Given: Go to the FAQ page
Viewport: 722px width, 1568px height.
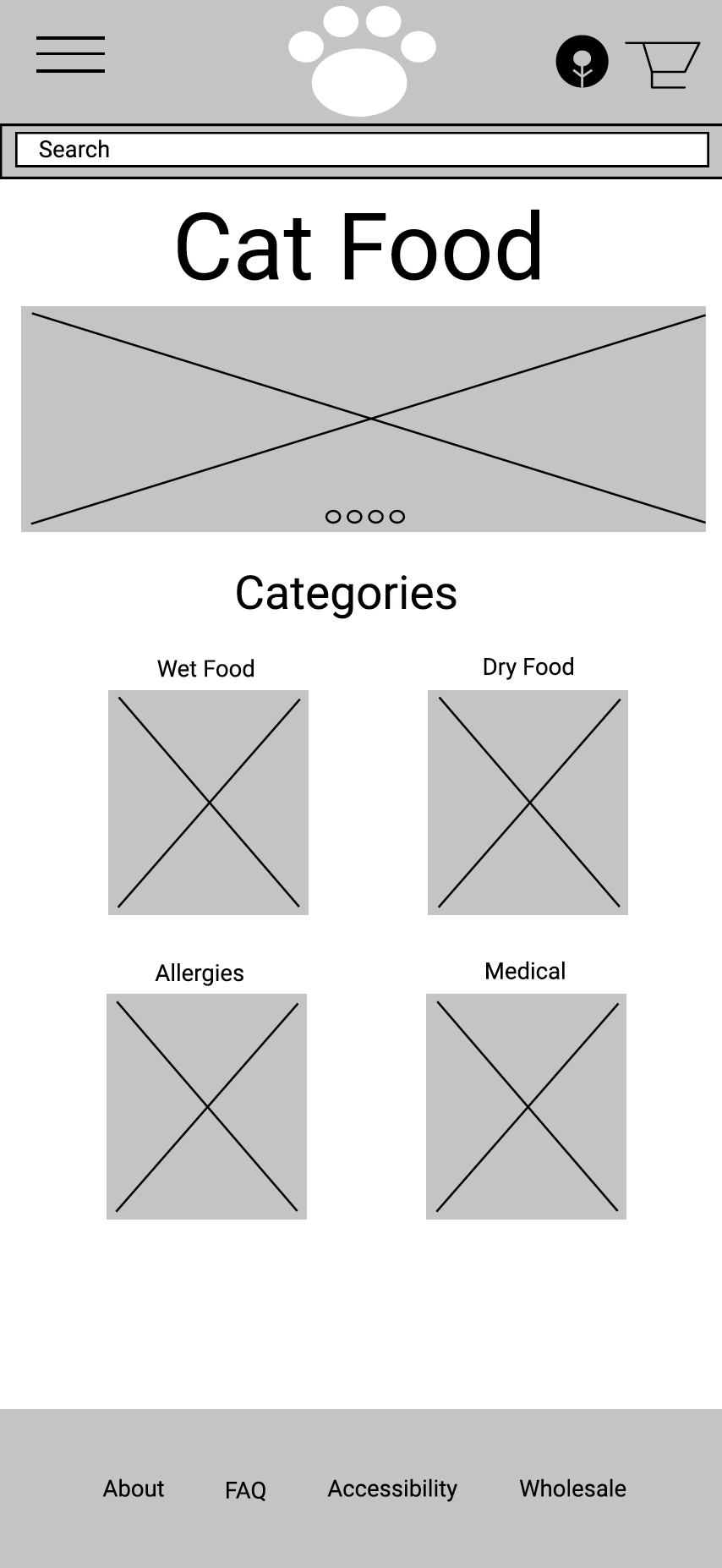Looking at the screenshot, I should click(245, 1490).
